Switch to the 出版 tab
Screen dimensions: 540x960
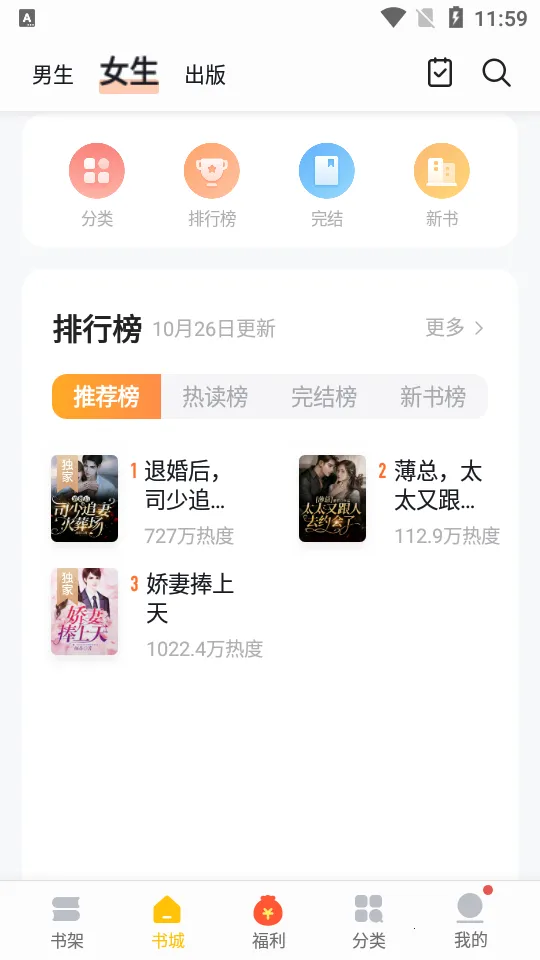205,75
